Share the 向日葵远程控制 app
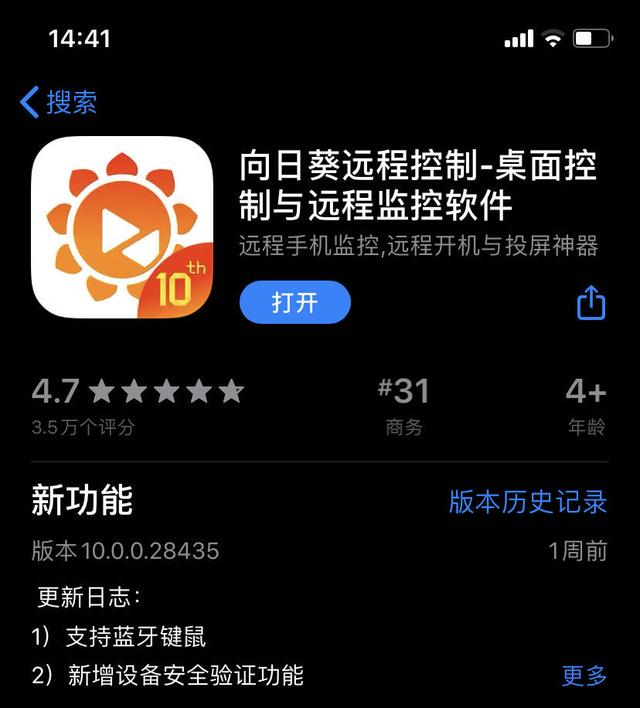 [x=591, y=302]
